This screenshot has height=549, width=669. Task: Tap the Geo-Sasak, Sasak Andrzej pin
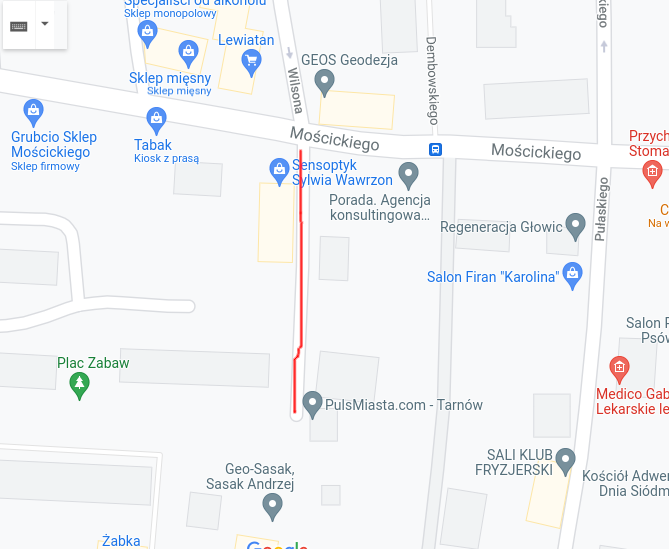coord(272,506)
